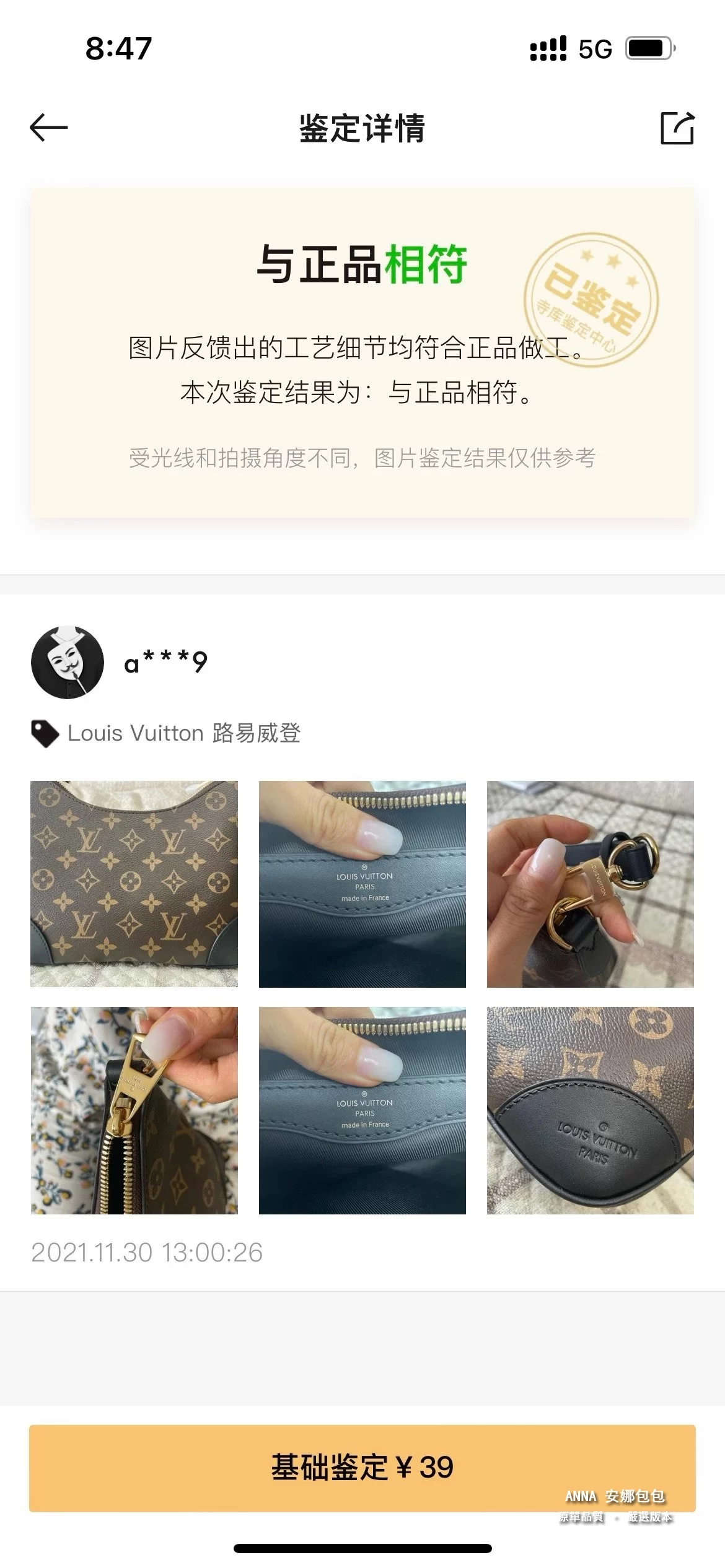The width and height of the screenshot is (725, 1568).
Task: View the black leather corner stamp photo
Action: [590, 1110]
